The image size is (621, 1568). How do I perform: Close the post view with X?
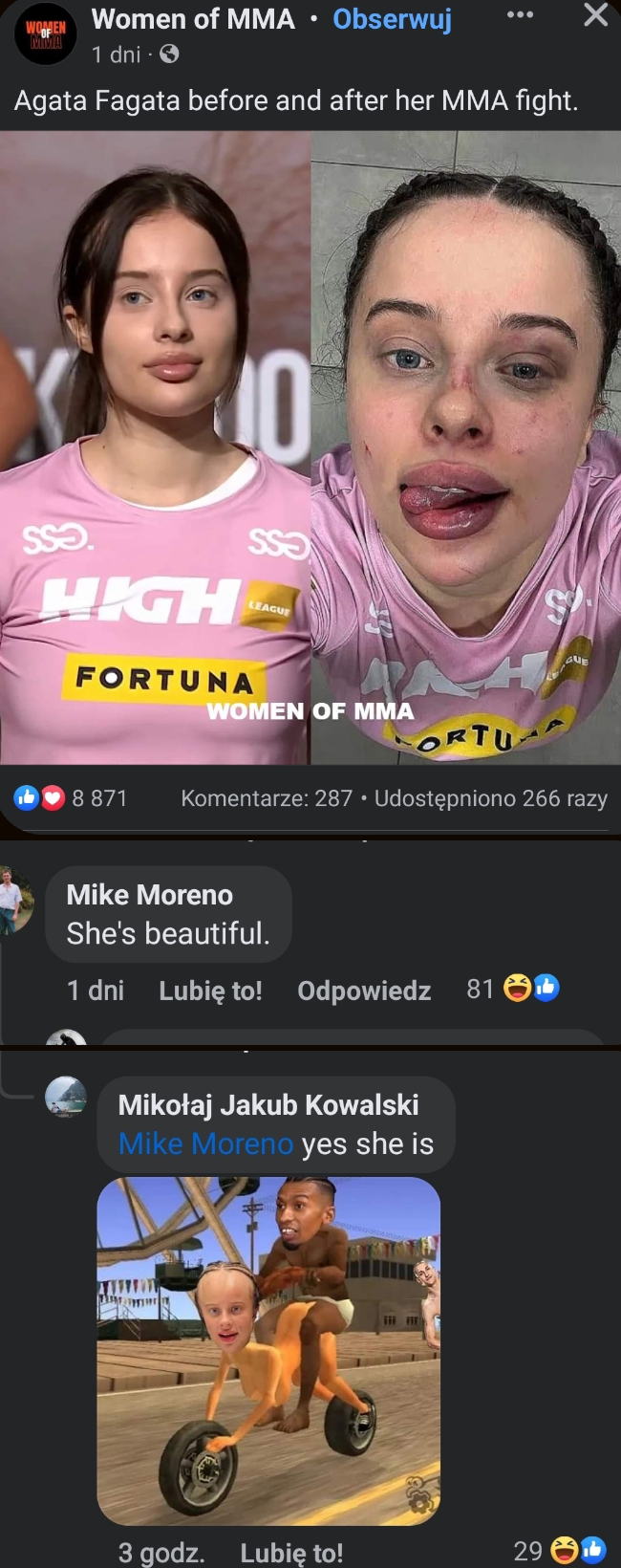click(x=595, y=15)
